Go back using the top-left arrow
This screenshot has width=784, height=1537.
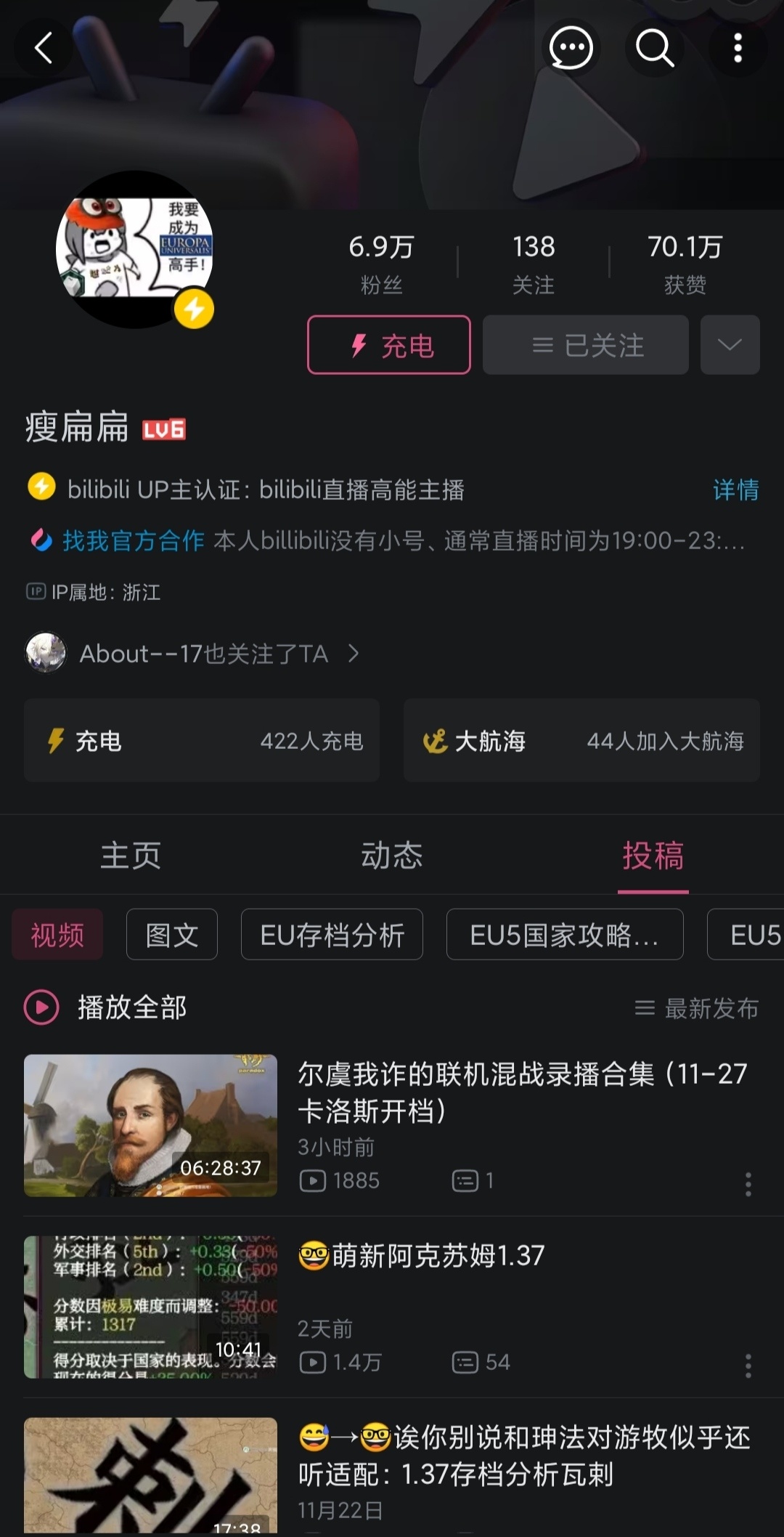44,49
